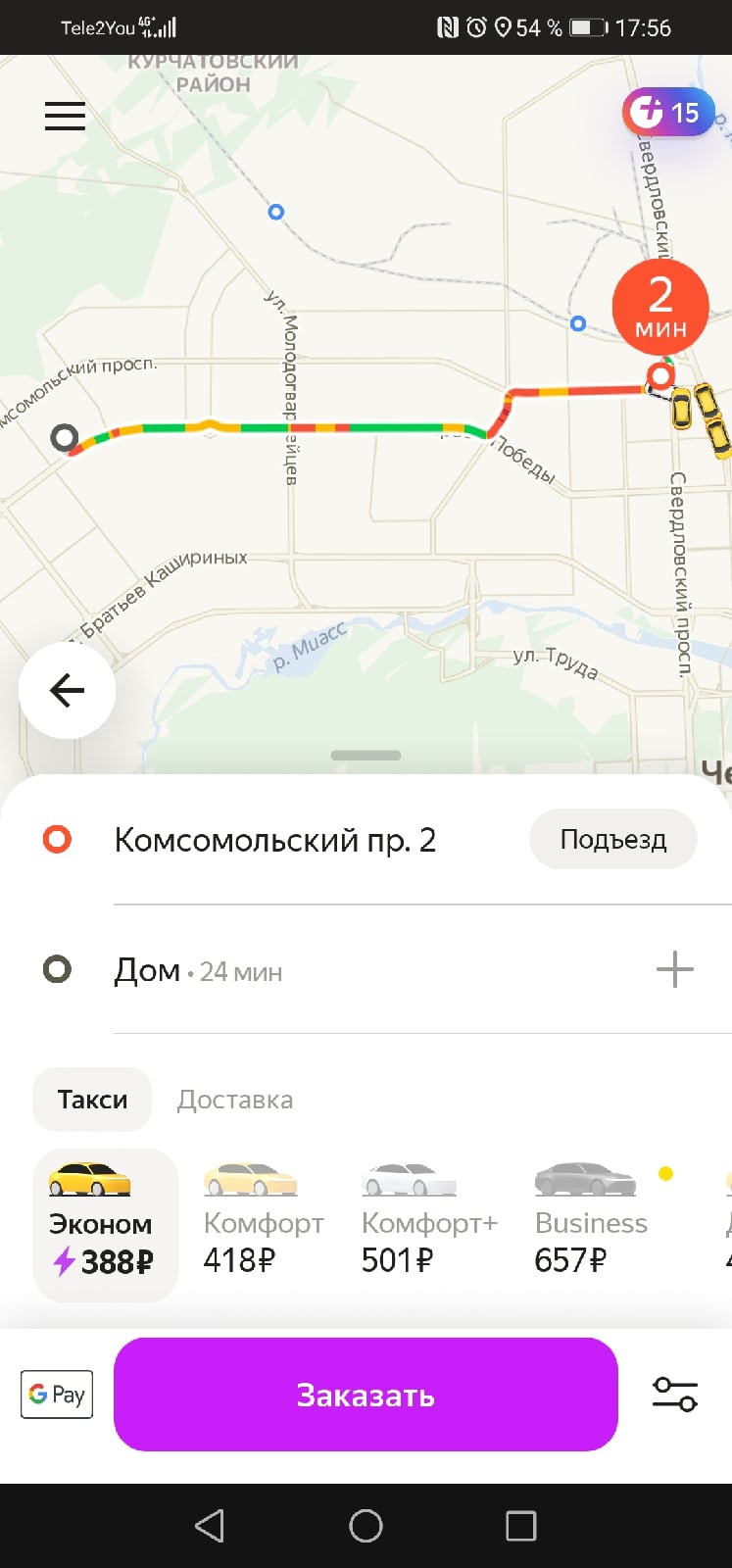732x1568 pixels.
Task: Open the recent apps overview
Action: [520, 1526]
